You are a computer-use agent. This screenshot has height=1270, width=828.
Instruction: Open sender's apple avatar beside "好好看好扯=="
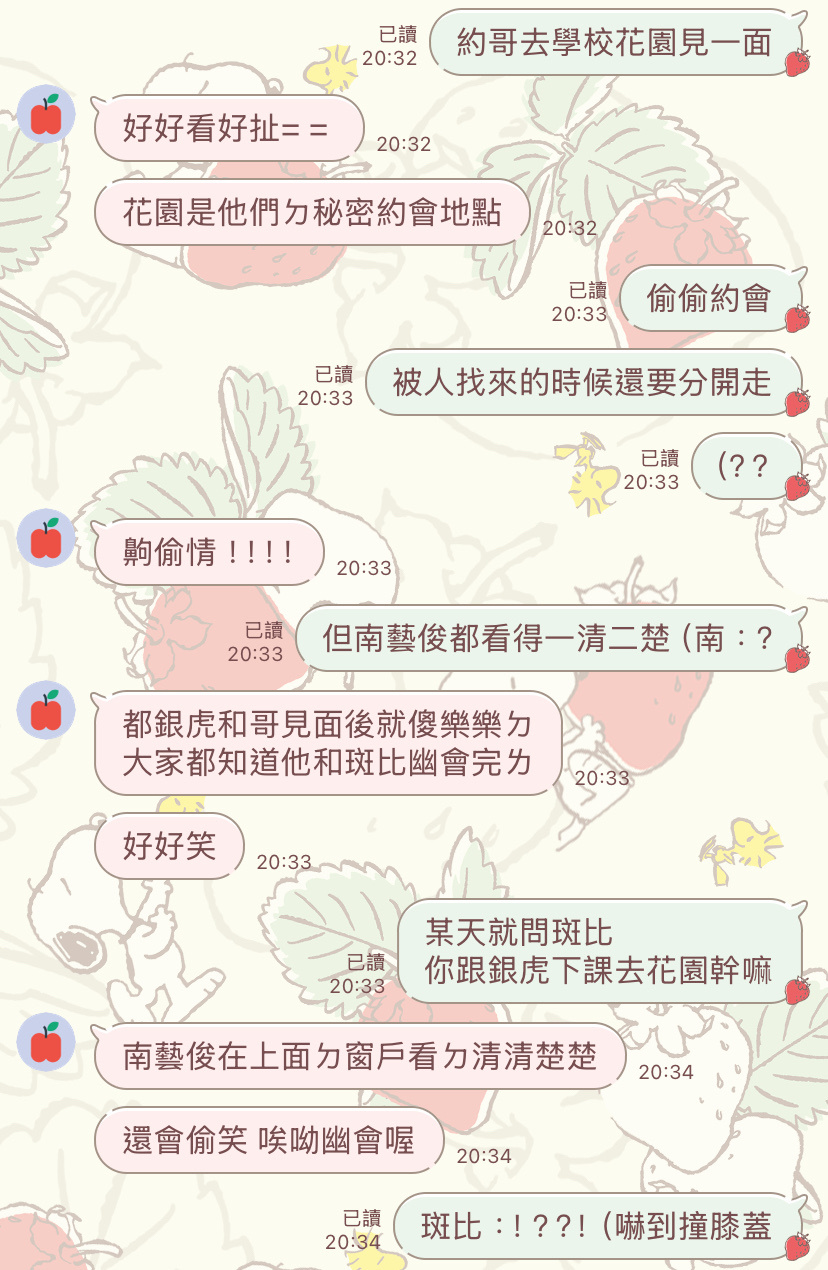coord(46,114)
